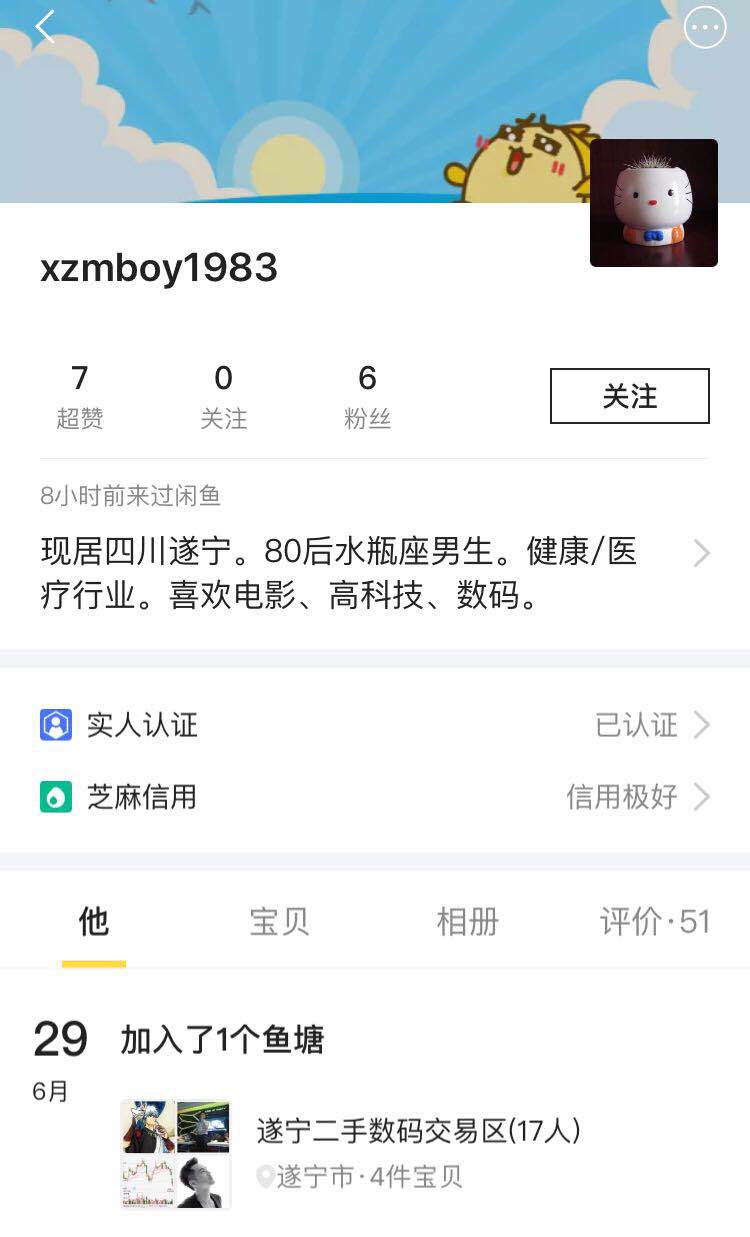The image size is (750, 1237).
Task: Tap the 实人认证 verification shield icon
Action: click(57, 725)
